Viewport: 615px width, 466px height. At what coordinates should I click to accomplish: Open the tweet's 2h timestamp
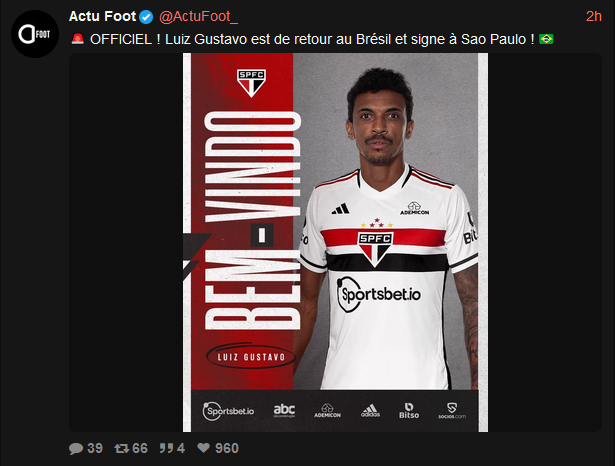coord(594,18)
